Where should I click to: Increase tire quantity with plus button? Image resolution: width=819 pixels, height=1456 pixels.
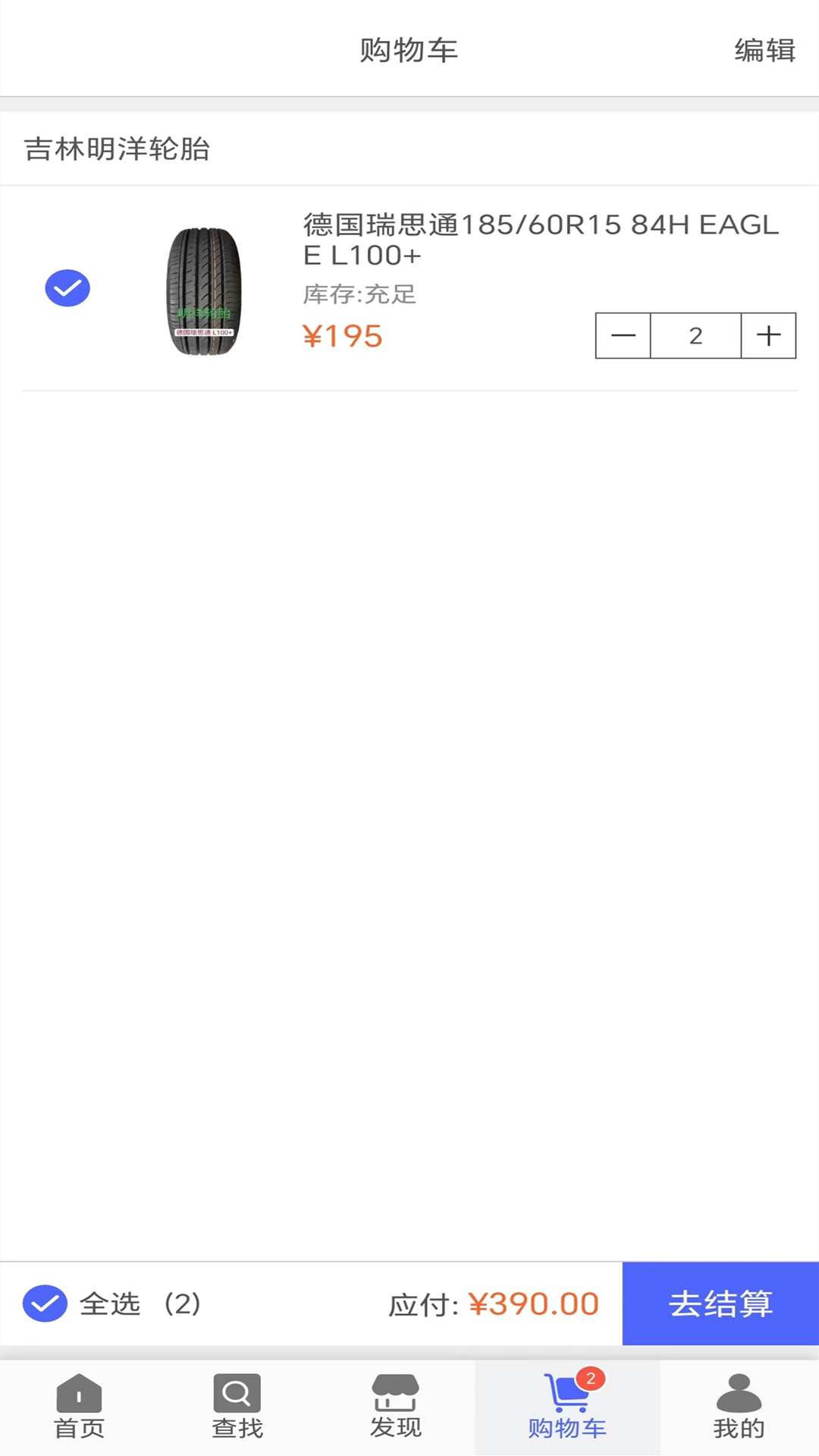[768, 335]
